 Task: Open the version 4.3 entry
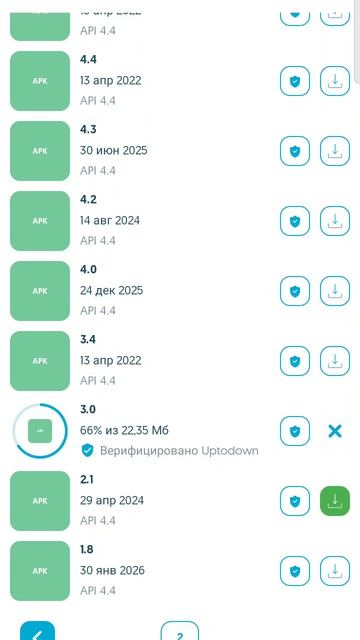tap(139, 151)
